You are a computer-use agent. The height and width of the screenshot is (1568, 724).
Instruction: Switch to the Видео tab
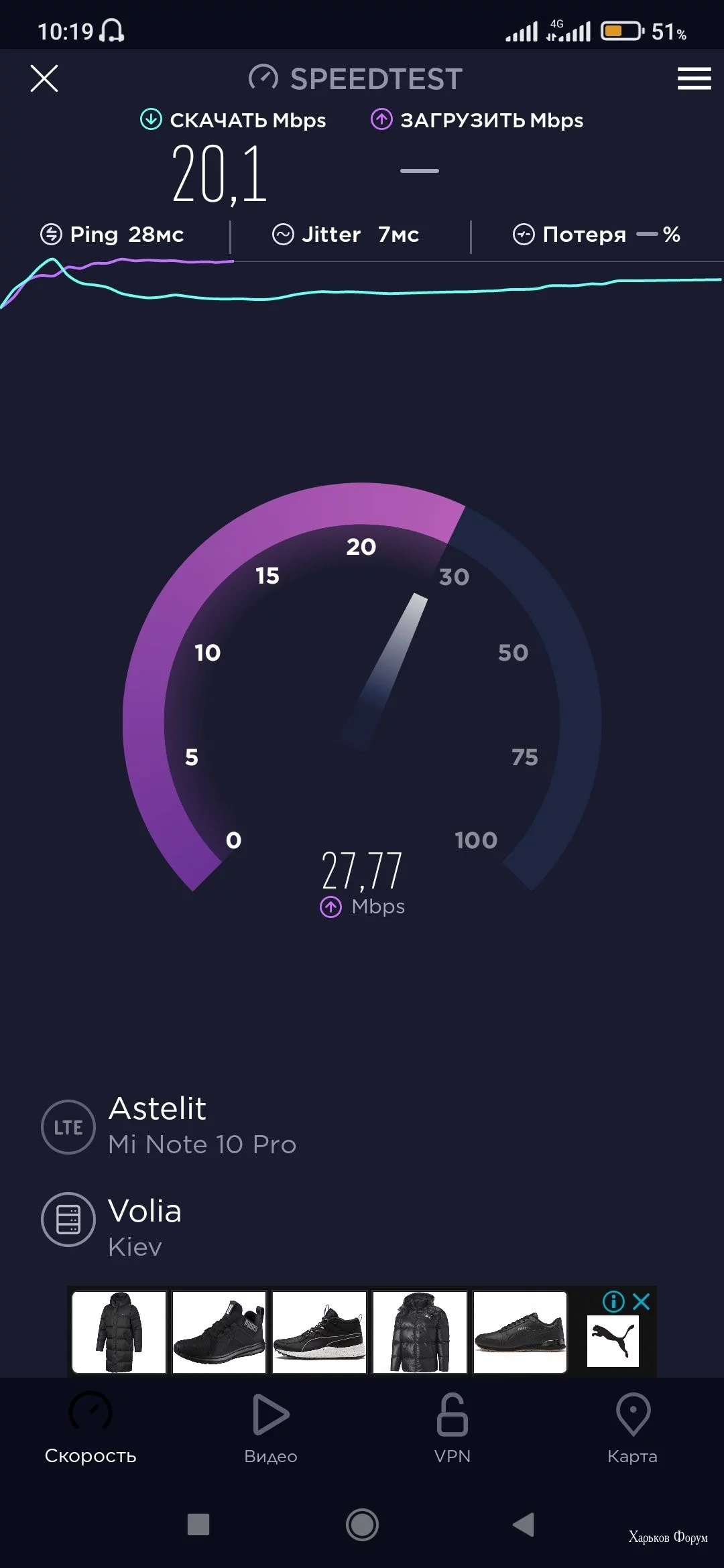point(271,1427)
